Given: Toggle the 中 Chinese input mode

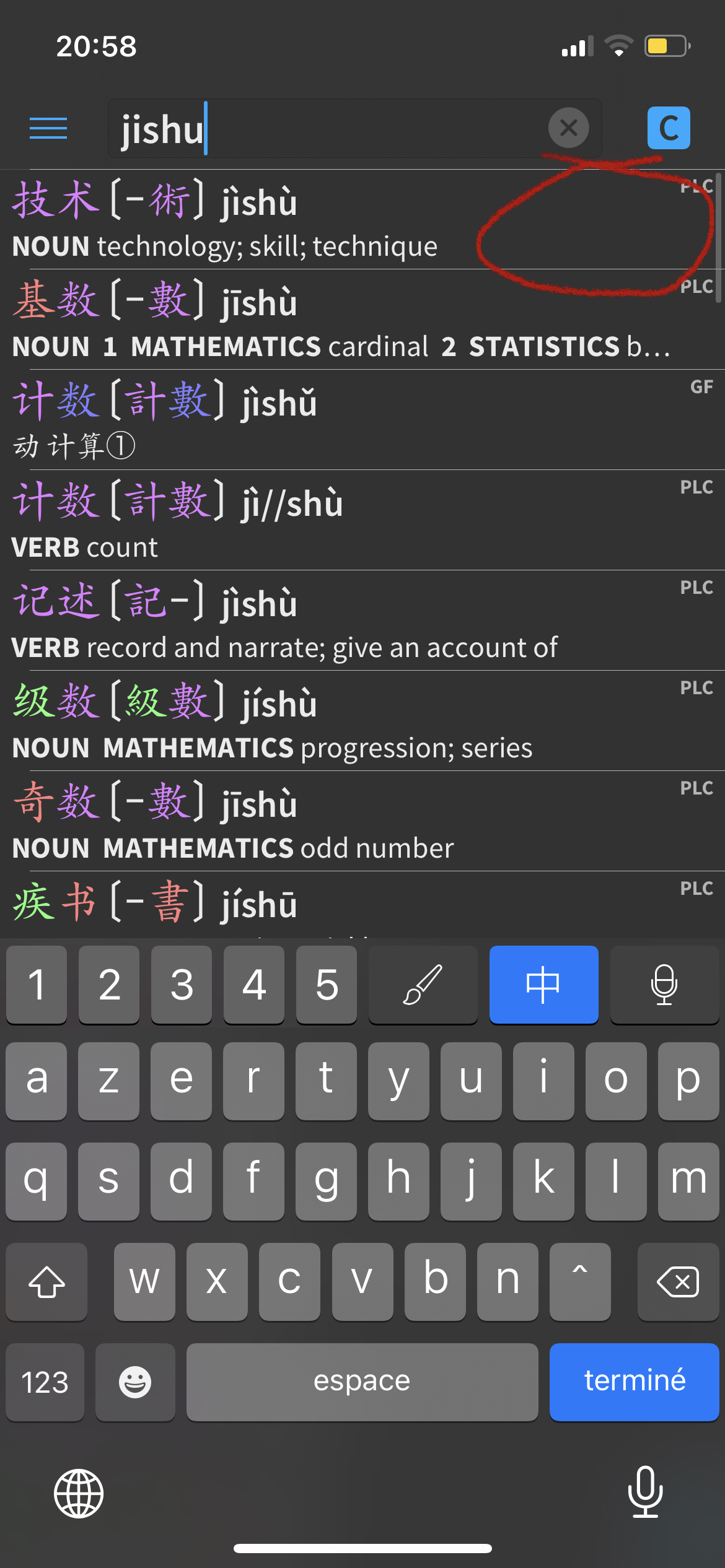Looking at the screenshot, I should [x=544, y=985].
